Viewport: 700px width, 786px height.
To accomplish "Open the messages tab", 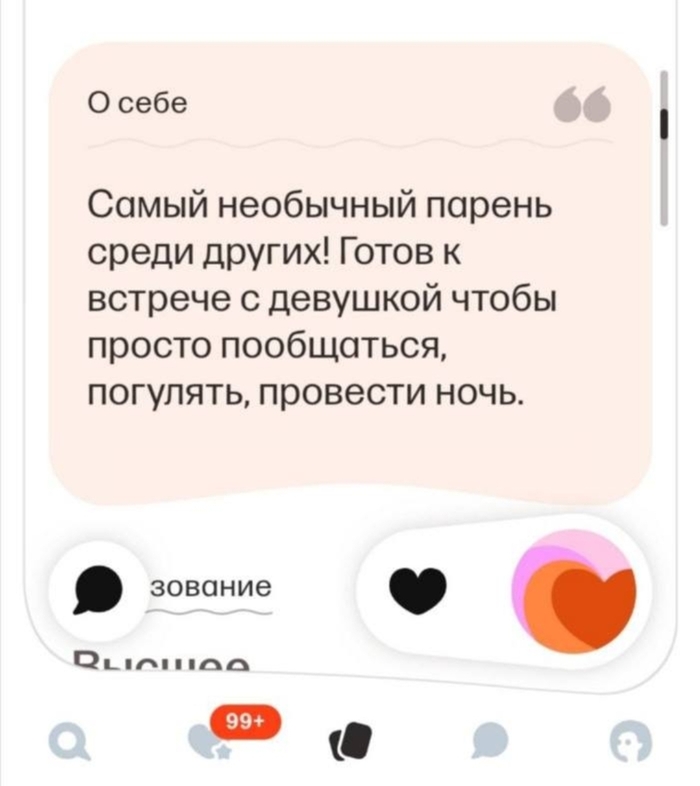I will pyautogui.click(x=491, y=741).
